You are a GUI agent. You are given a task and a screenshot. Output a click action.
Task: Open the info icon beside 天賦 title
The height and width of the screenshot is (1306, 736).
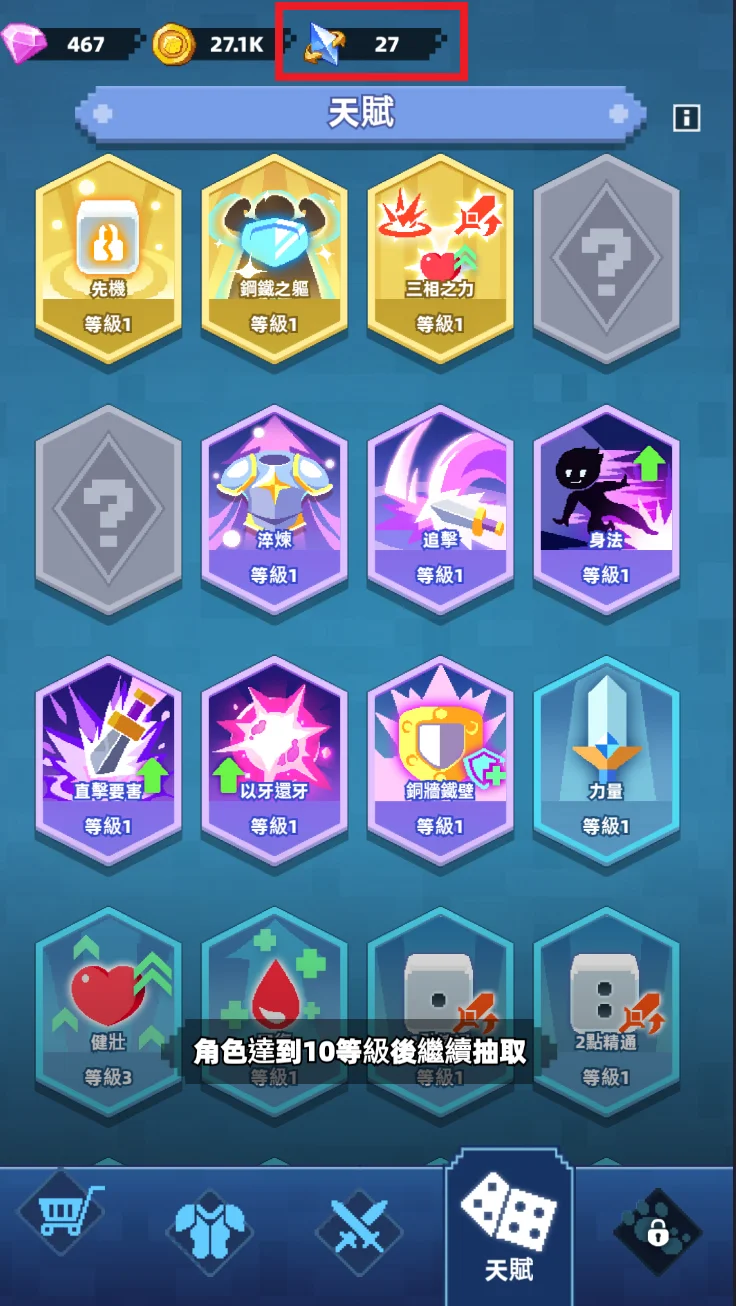686,118
